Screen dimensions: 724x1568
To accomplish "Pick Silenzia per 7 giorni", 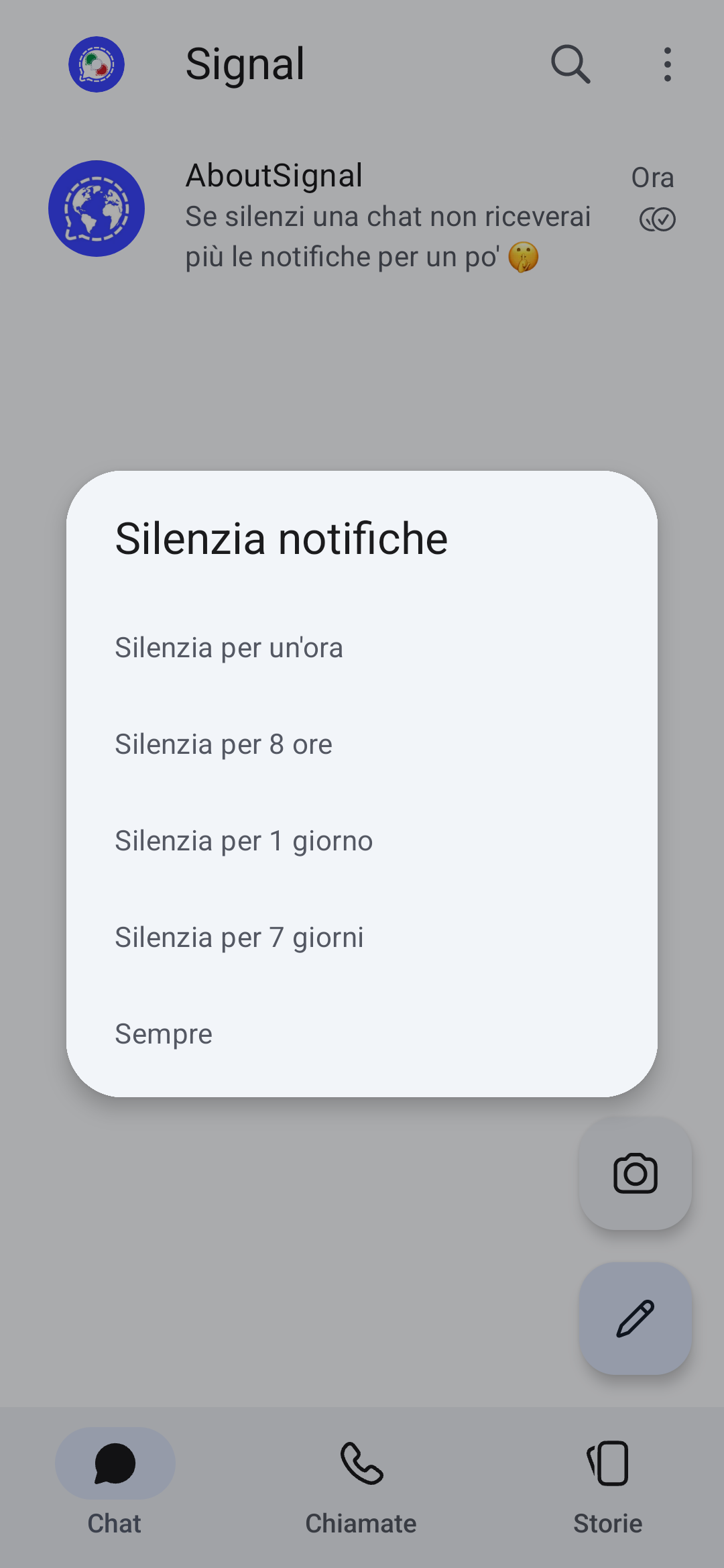I will pyautogui.click(x=239, y=938).
